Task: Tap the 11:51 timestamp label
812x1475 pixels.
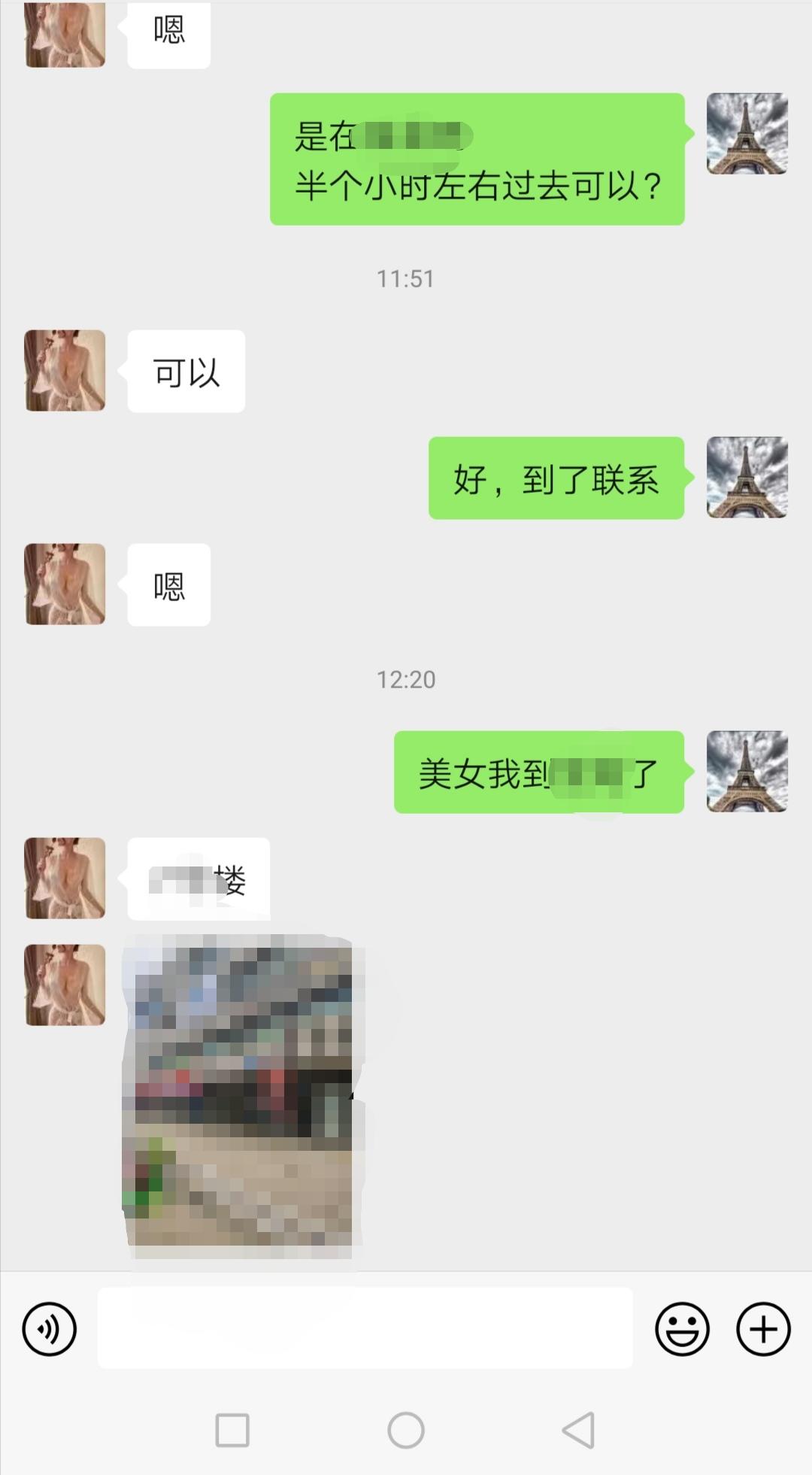Action: 404,278
